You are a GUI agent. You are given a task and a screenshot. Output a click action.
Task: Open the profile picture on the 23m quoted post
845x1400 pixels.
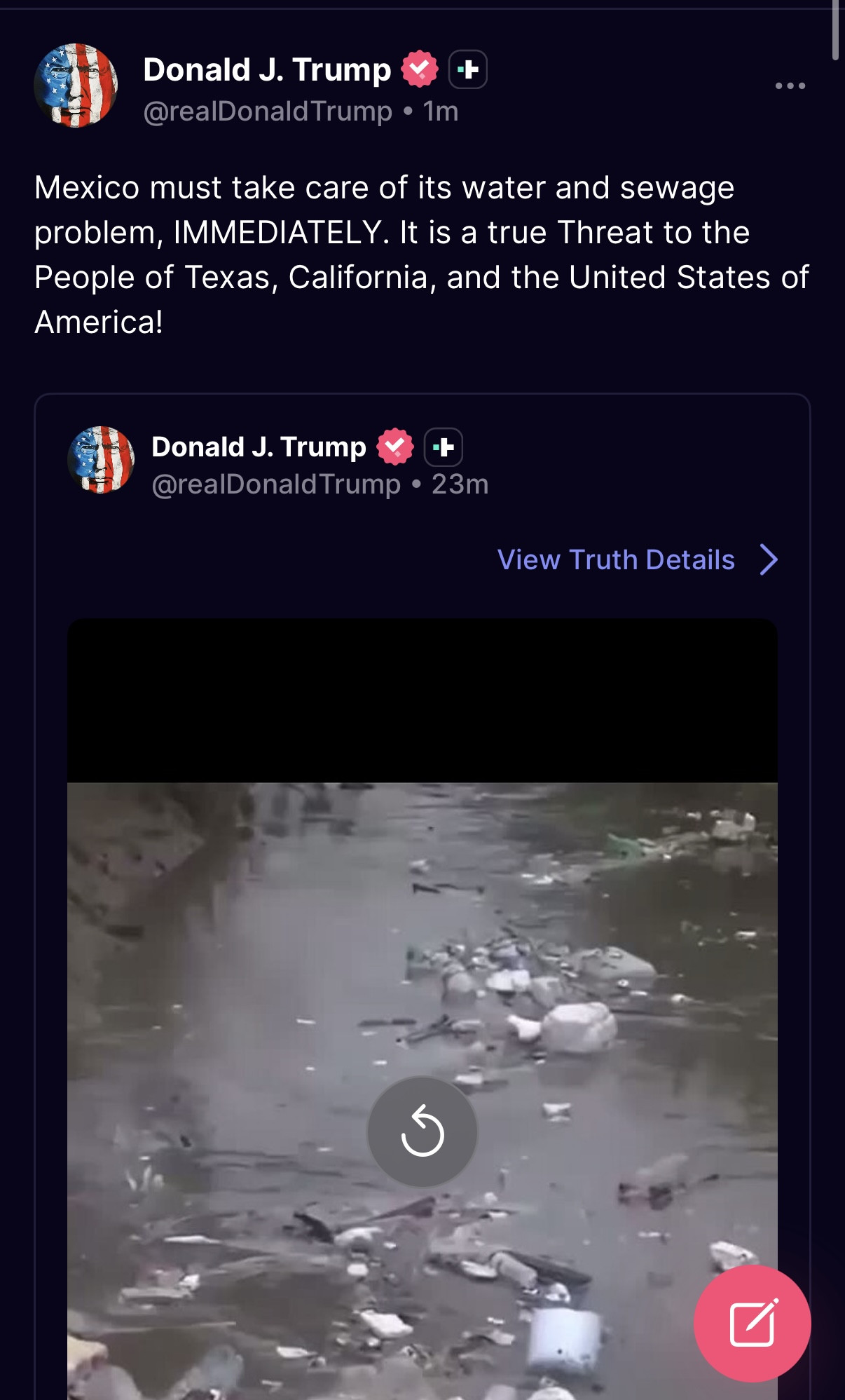pyautogui.click(x=101, y=460)
